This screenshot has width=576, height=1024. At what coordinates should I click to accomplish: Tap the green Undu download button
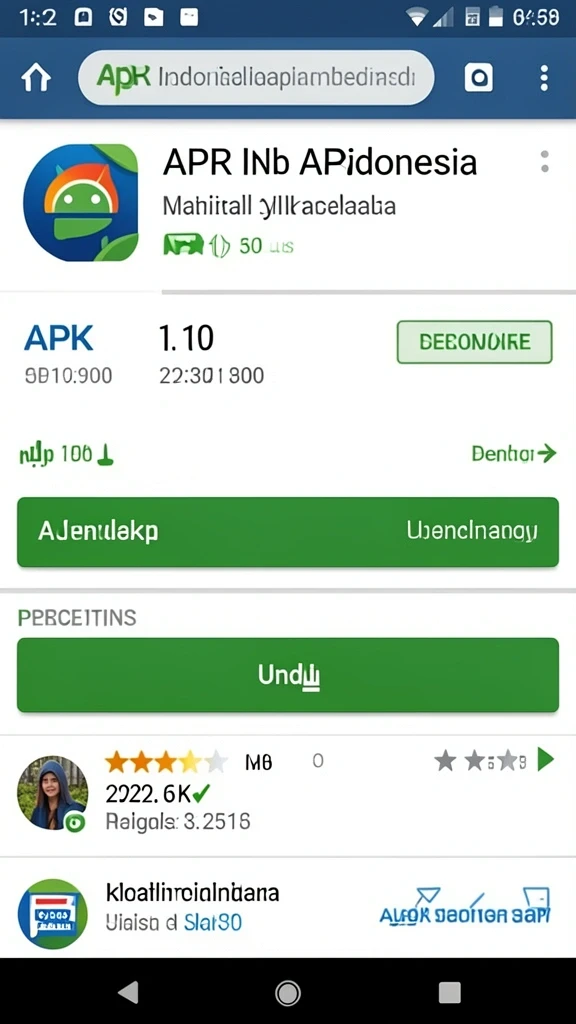point(288,675)
